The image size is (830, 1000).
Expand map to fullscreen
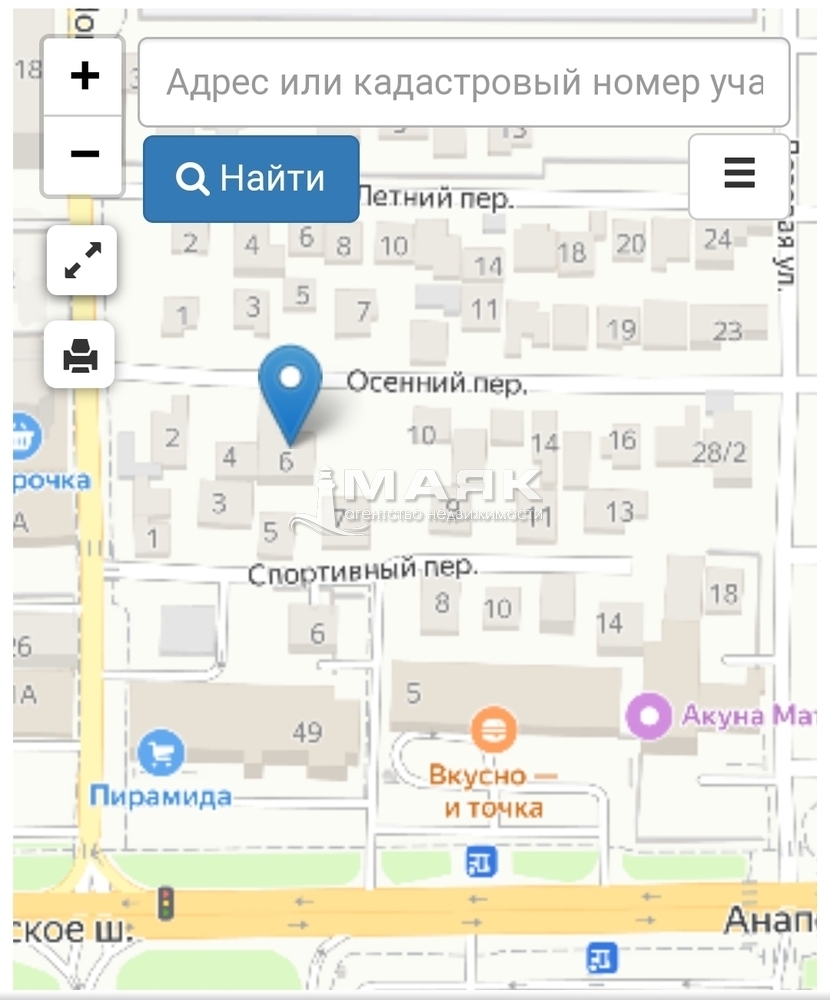click(82, 260)
